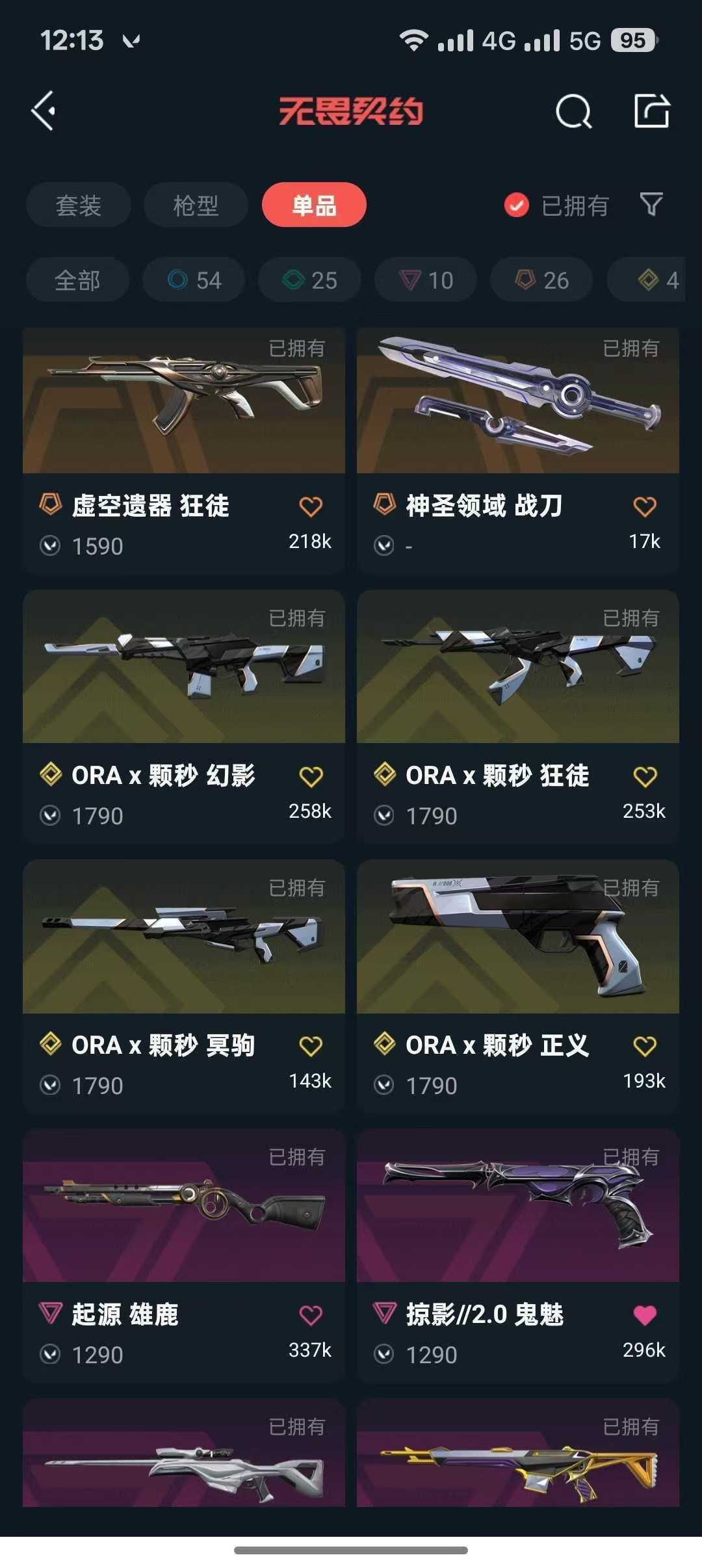Switch to the 枪型 tab
The image size is (702, 1568).
coord(196,205)
